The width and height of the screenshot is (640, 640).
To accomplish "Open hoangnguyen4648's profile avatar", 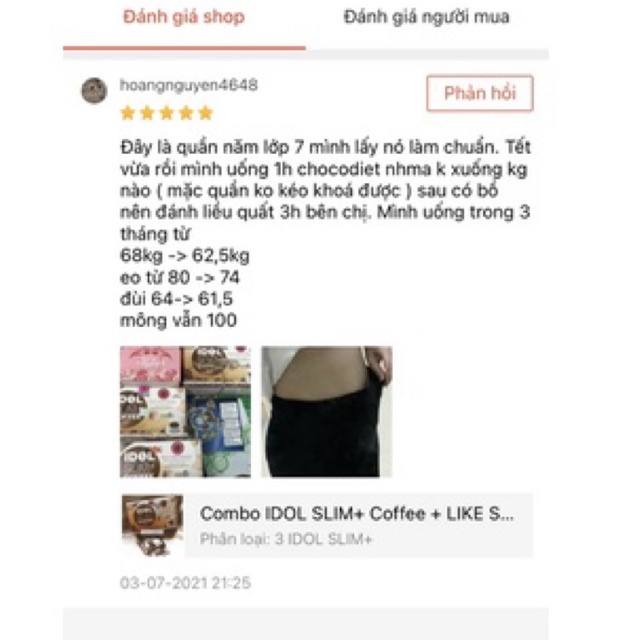I will 94,91.
